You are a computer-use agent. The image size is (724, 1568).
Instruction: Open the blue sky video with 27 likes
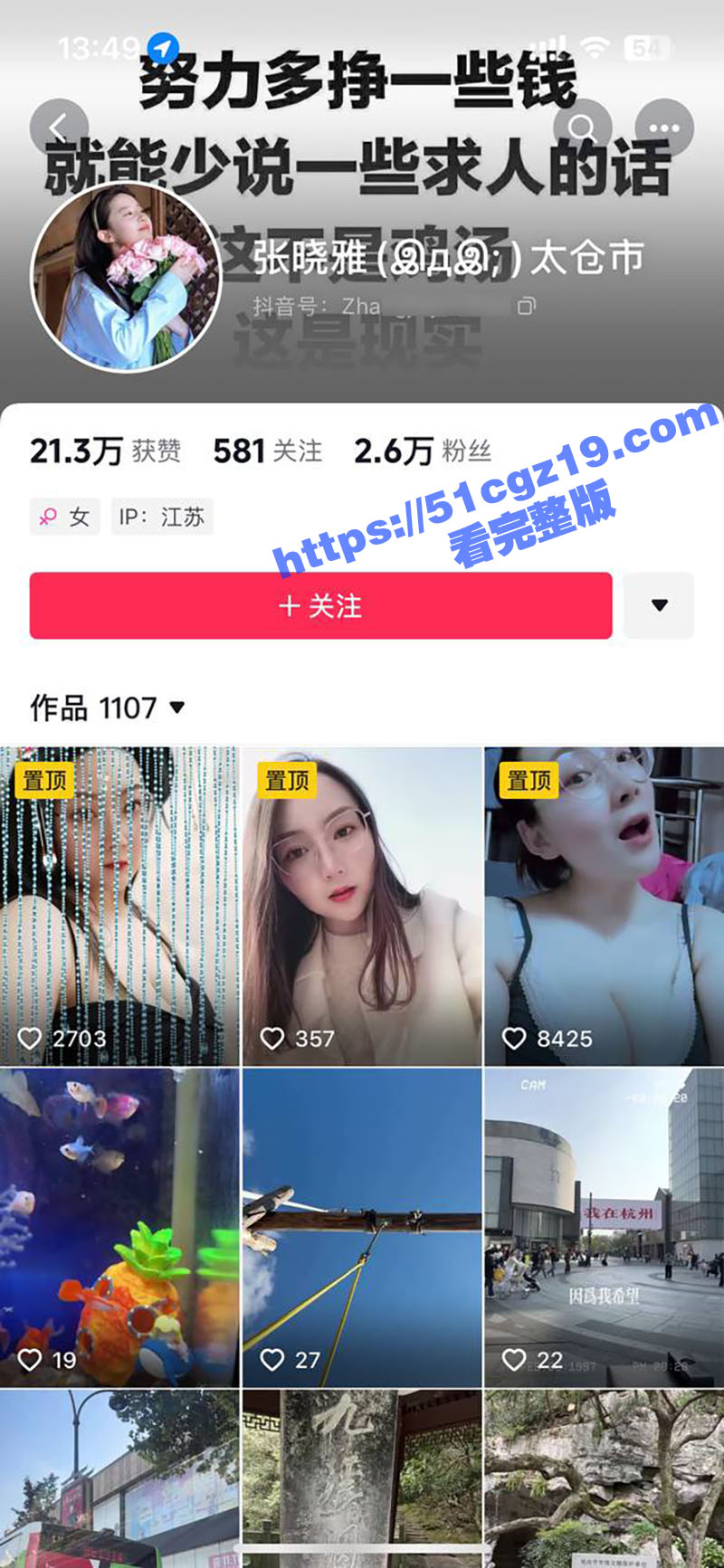pyautogui.click(x=361, y=1228)
